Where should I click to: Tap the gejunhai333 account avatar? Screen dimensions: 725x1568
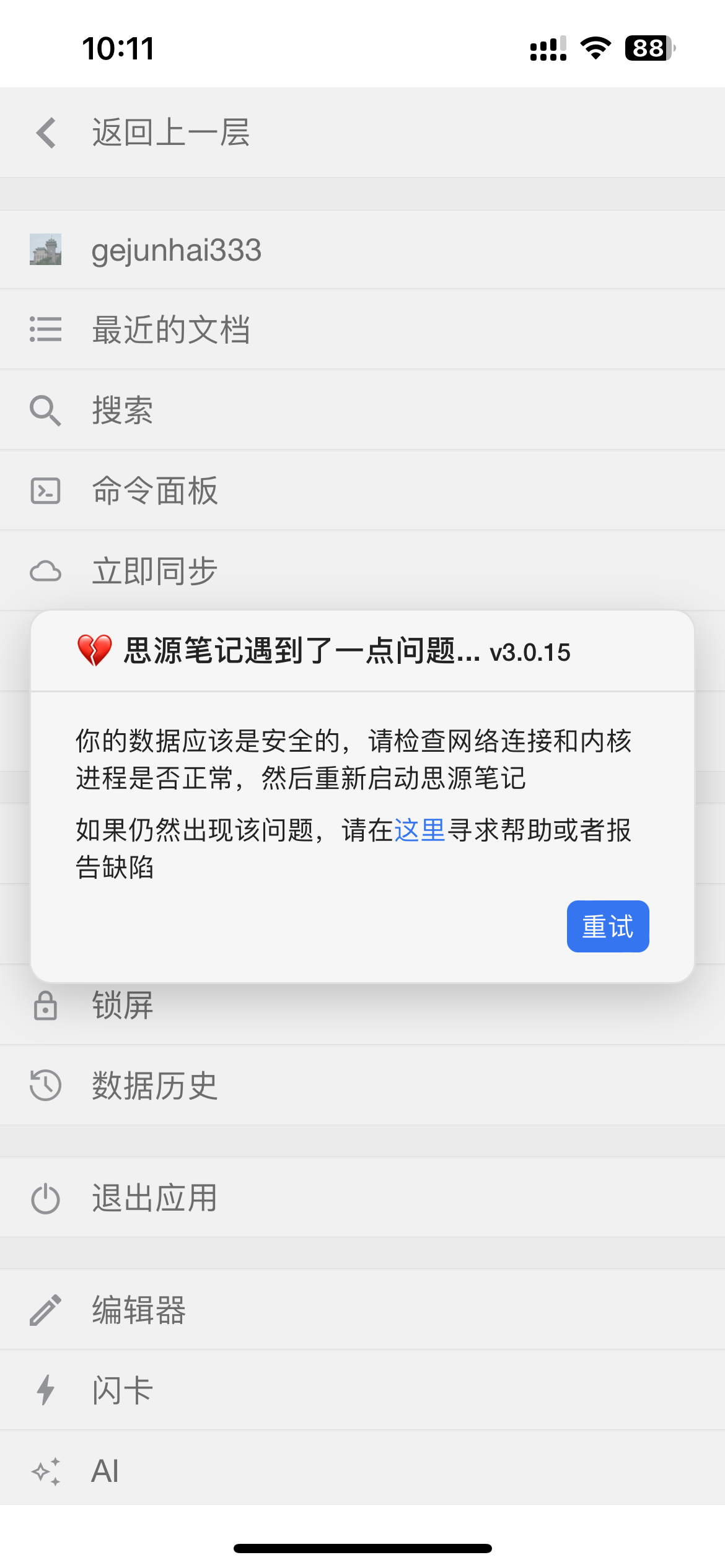coord(46,250)
